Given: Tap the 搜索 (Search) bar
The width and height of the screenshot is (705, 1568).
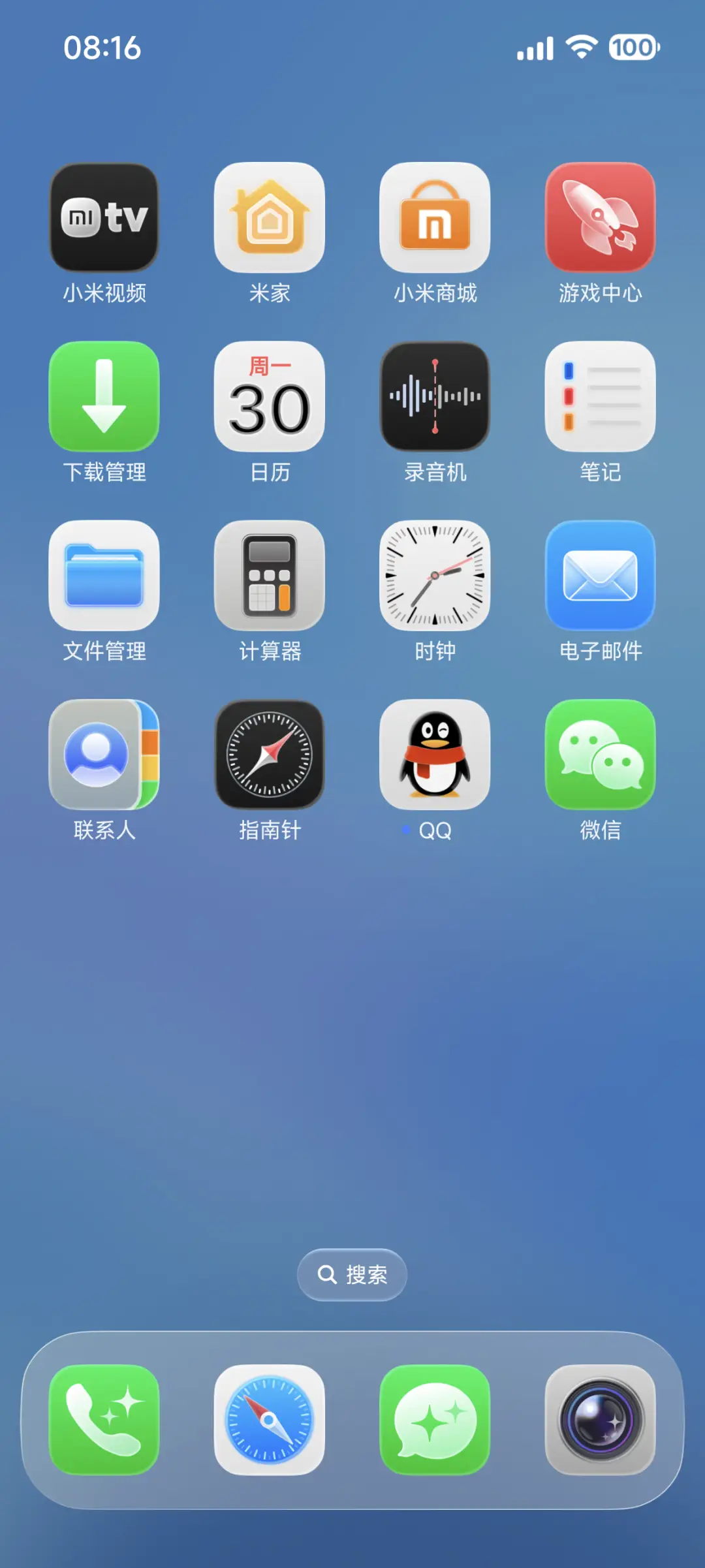Looking at the screenshot, I should (352, 1274).
